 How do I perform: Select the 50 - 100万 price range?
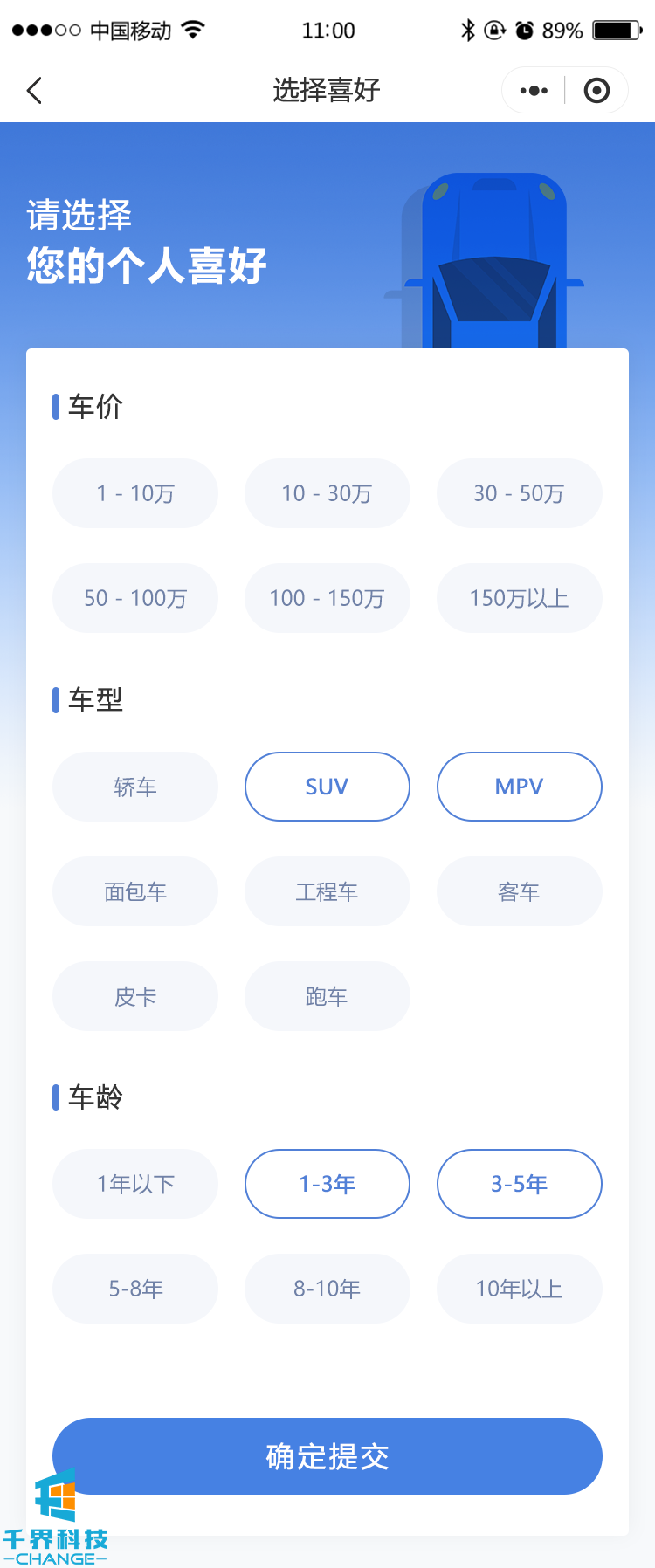click(135, 598)
